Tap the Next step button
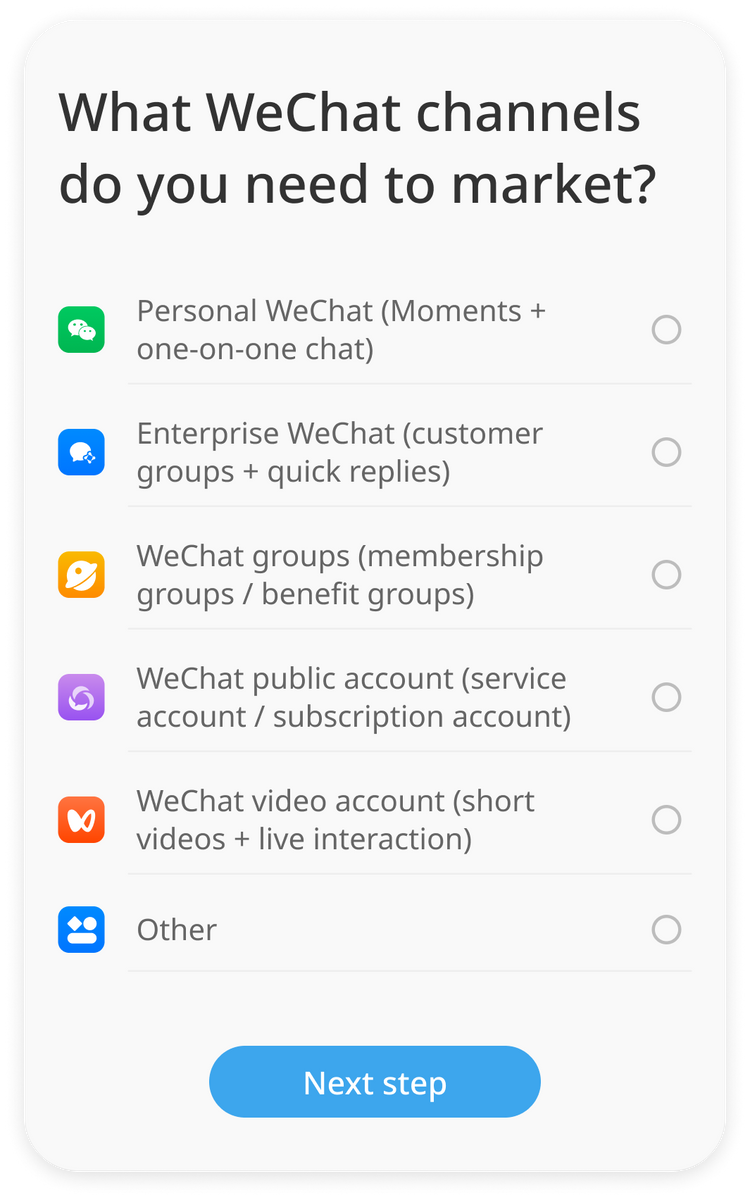Image resolution: width=750 pixels, height=1200 pixels. click(374, 1082)
